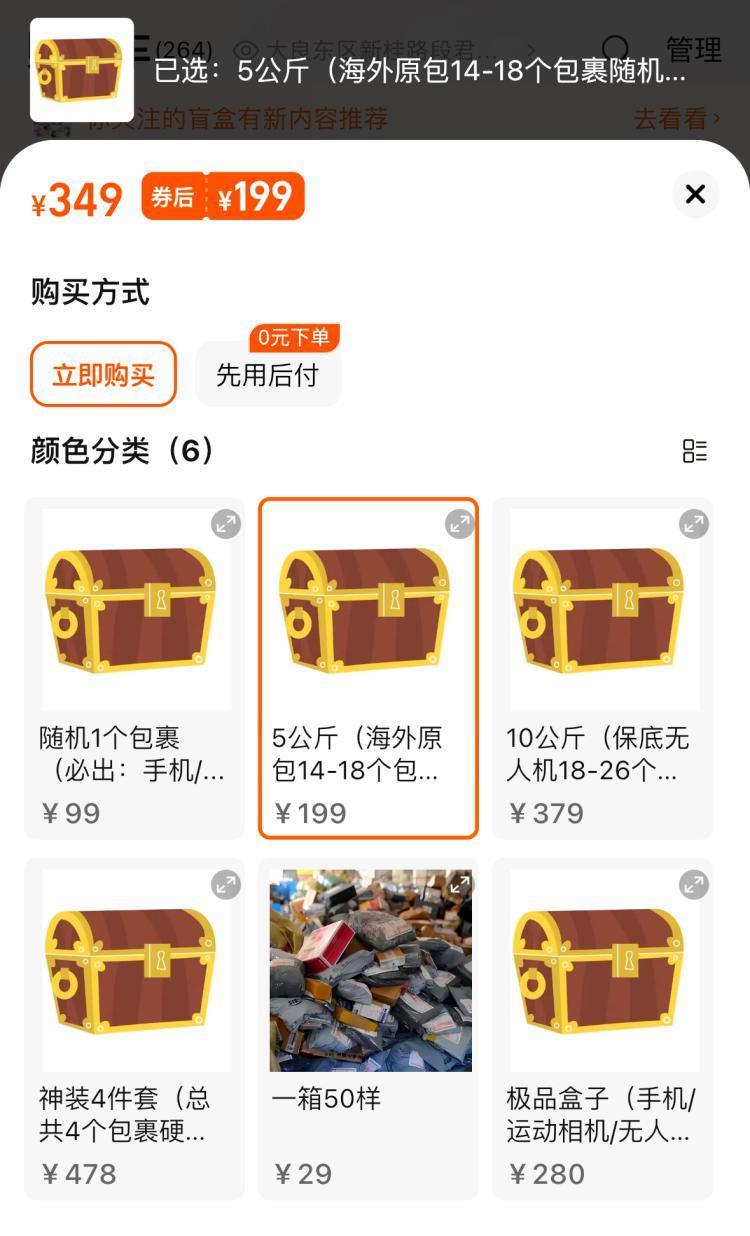Enlarge the 随机1个包裹 image via expand arrow
The width and height of the screenshot is (750, 1236).
pyautogui.click(x=224, y=524)
